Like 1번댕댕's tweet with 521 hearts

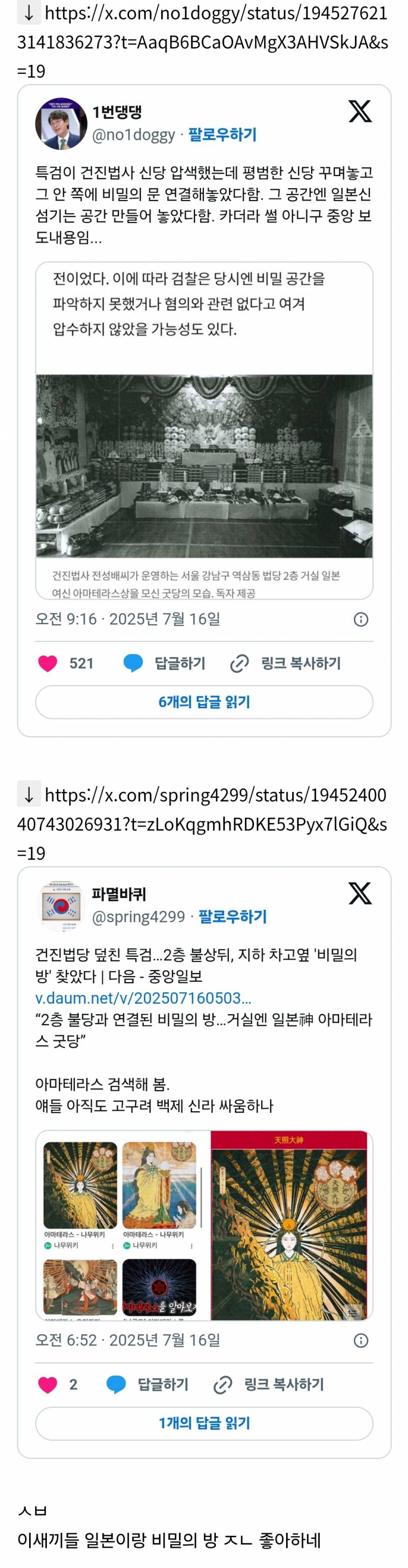tap(48, 663)
